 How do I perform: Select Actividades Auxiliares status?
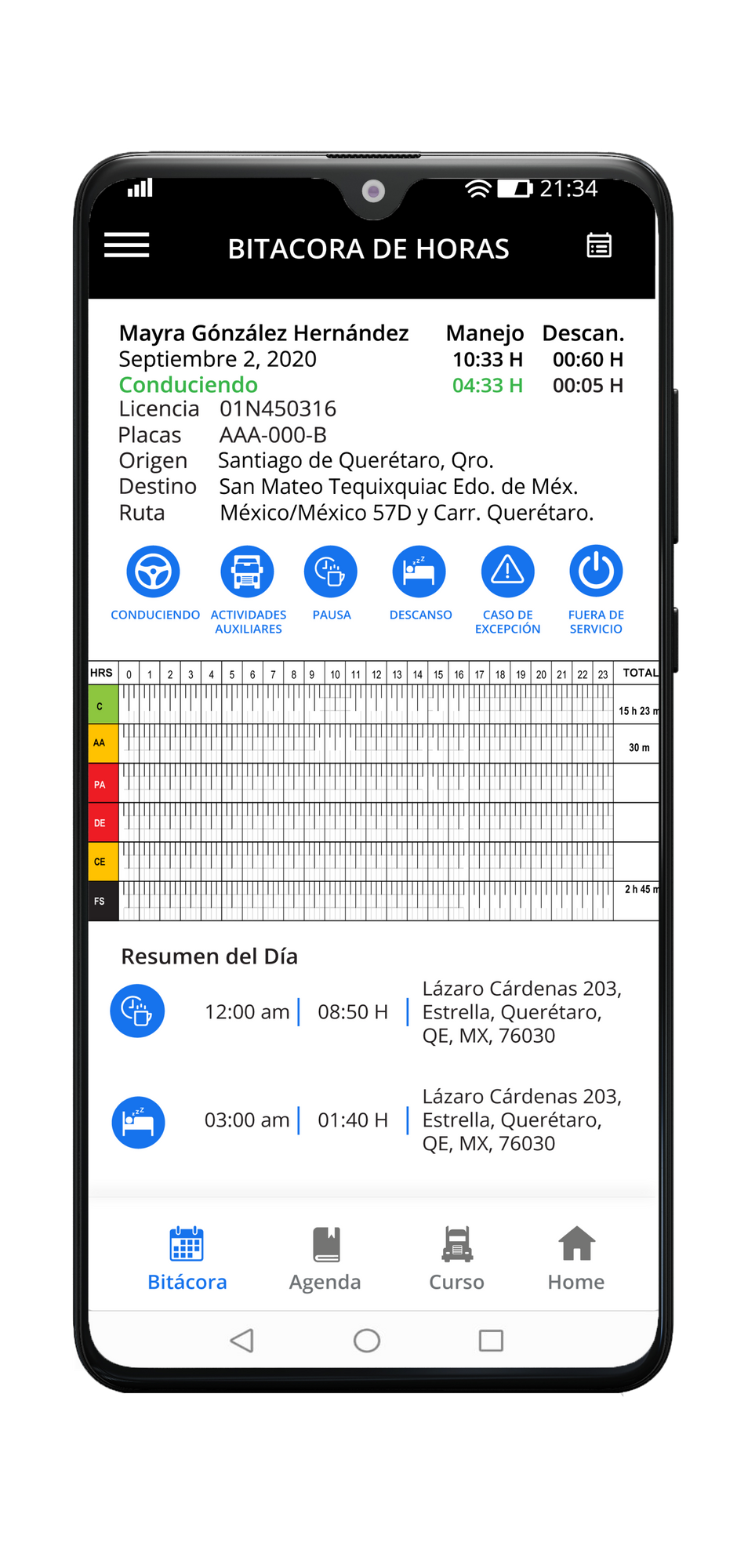(x=248, y=572)
